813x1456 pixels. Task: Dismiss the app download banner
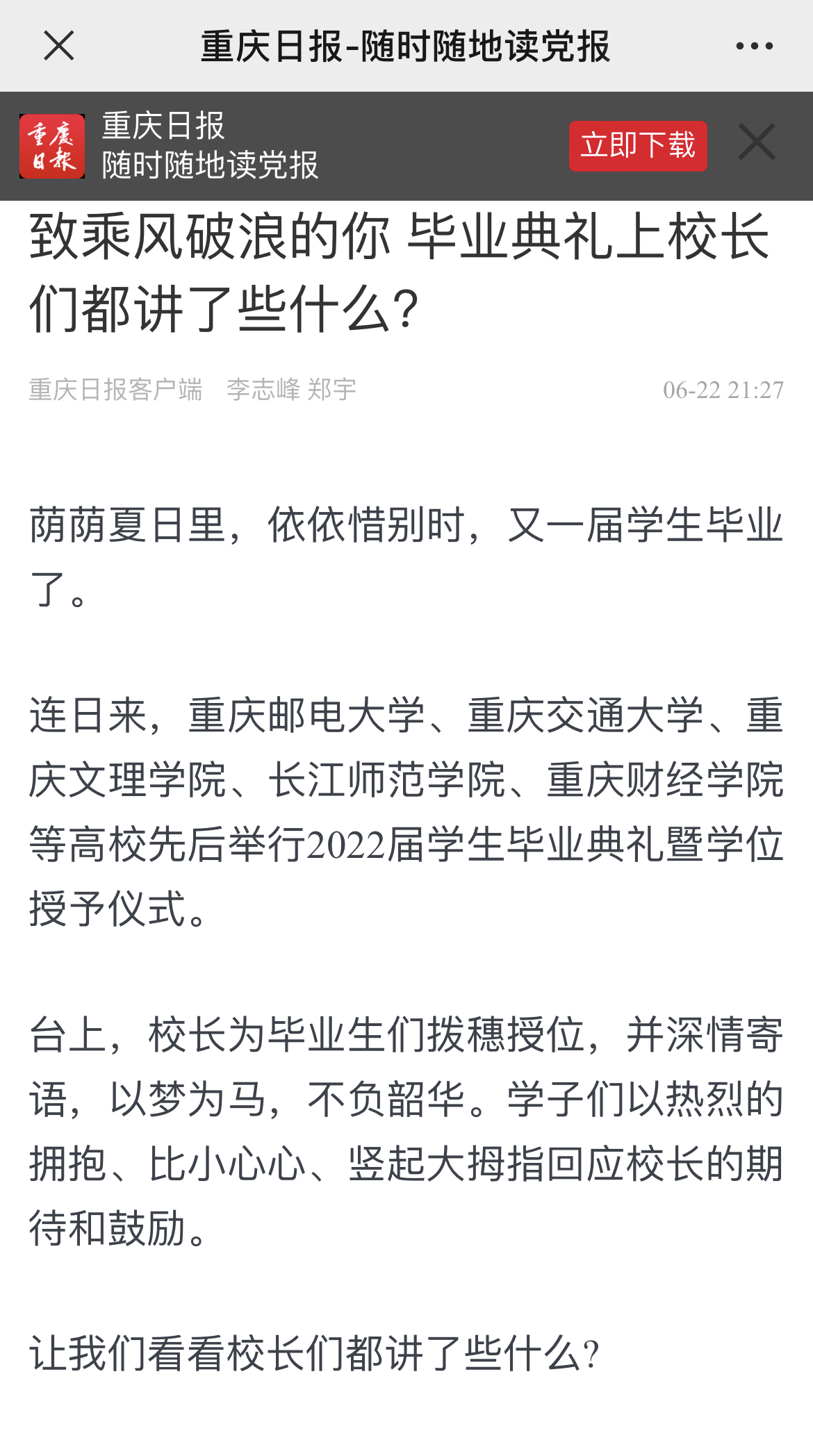click(x=756, y=142)
